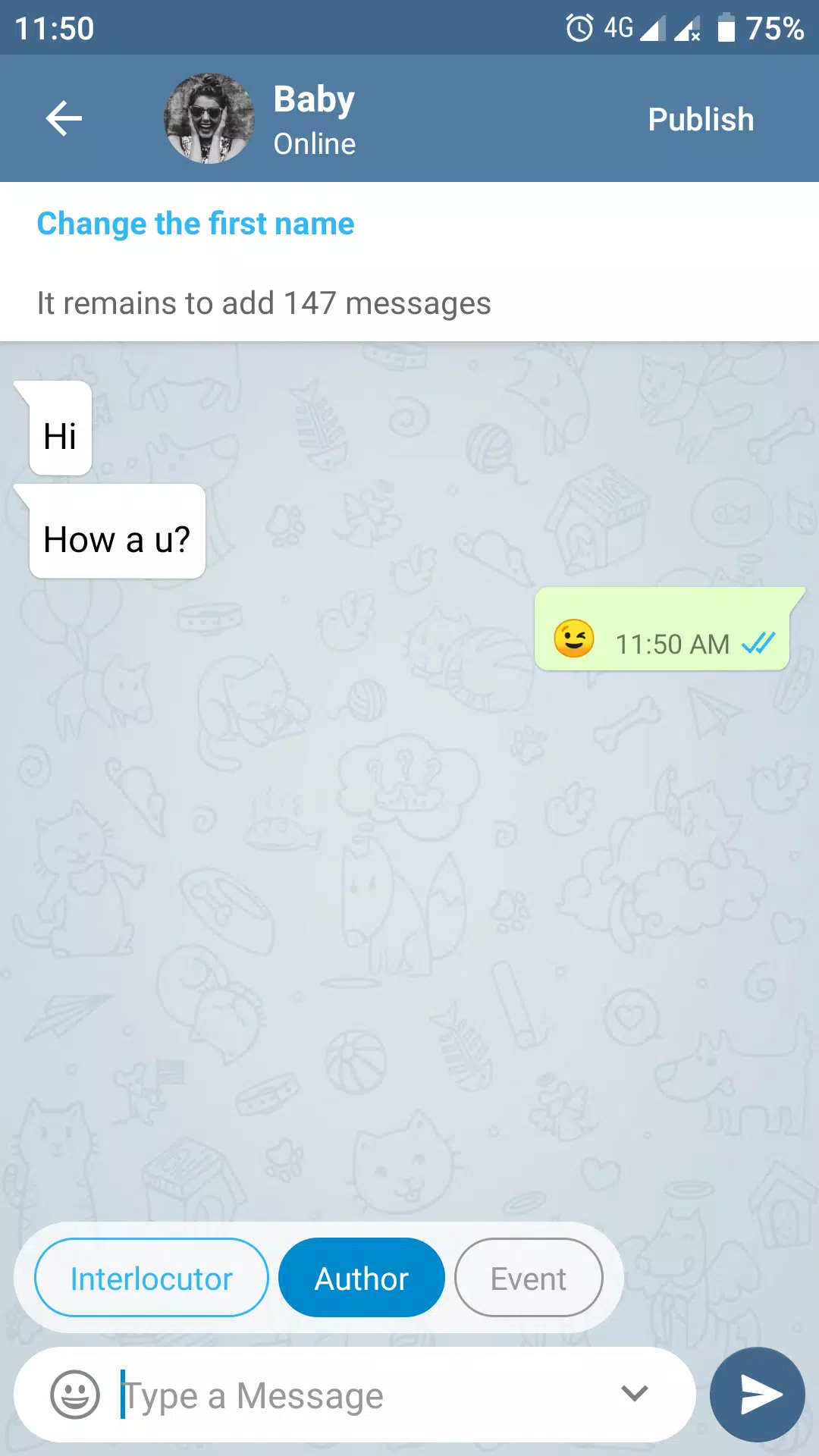This screenshot has width=819, height=1456.
Task: Click Change the first name link
Action: [x=195, y=224]
